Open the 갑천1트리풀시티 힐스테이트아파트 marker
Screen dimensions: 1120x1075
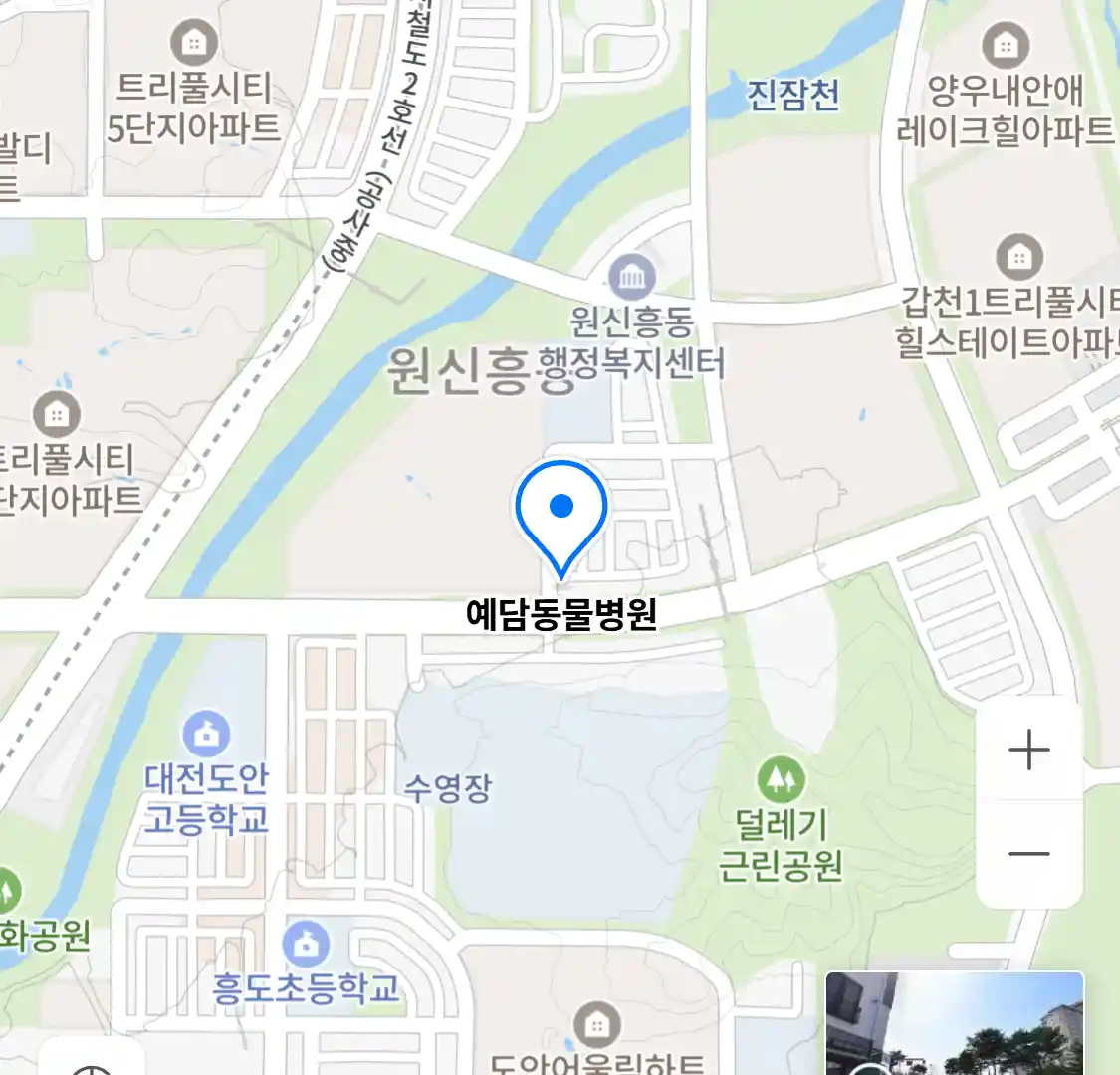(x=1018, y=258)
